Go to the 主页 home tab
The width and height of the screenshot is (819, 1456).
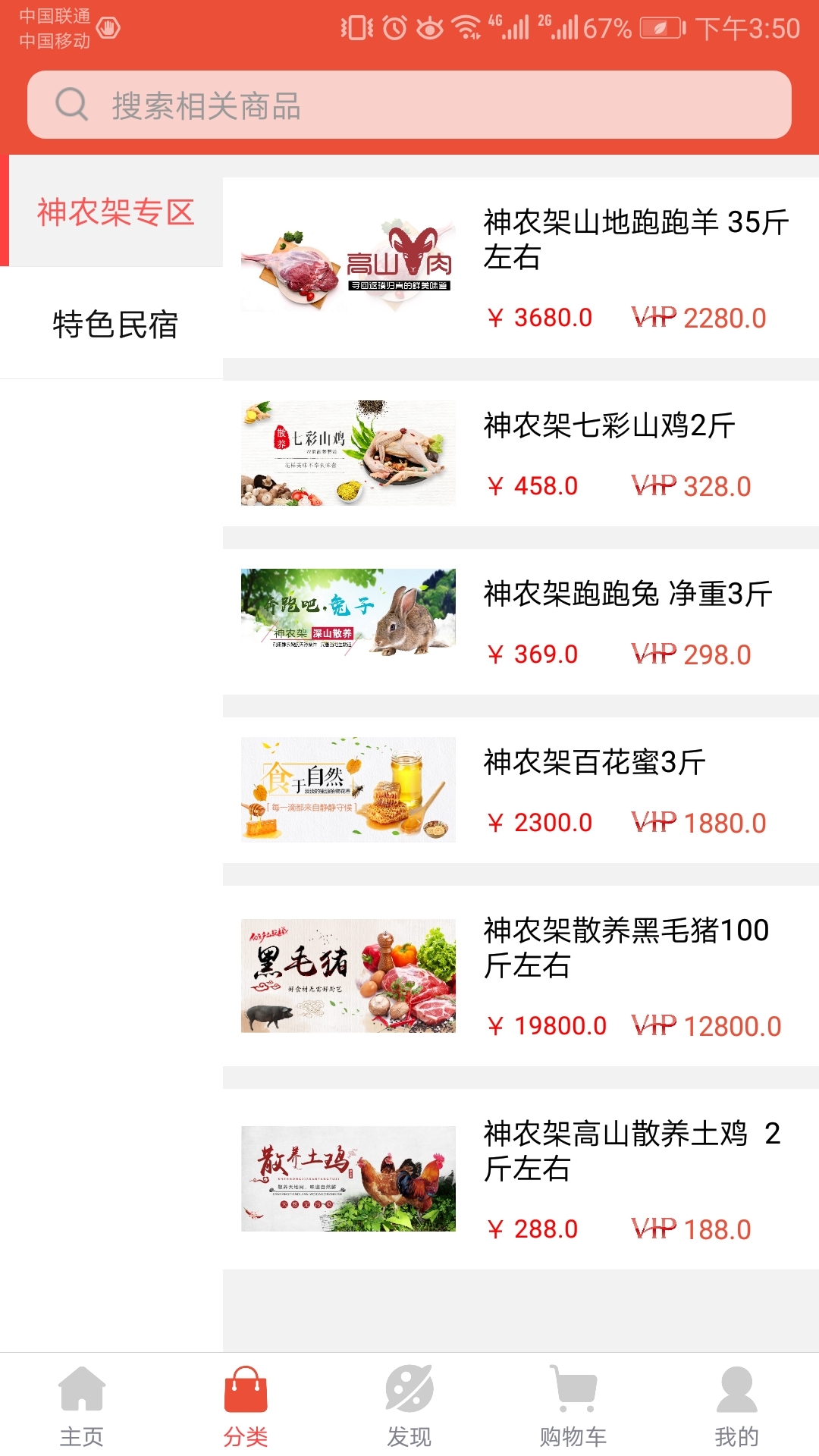[82, 1405]
